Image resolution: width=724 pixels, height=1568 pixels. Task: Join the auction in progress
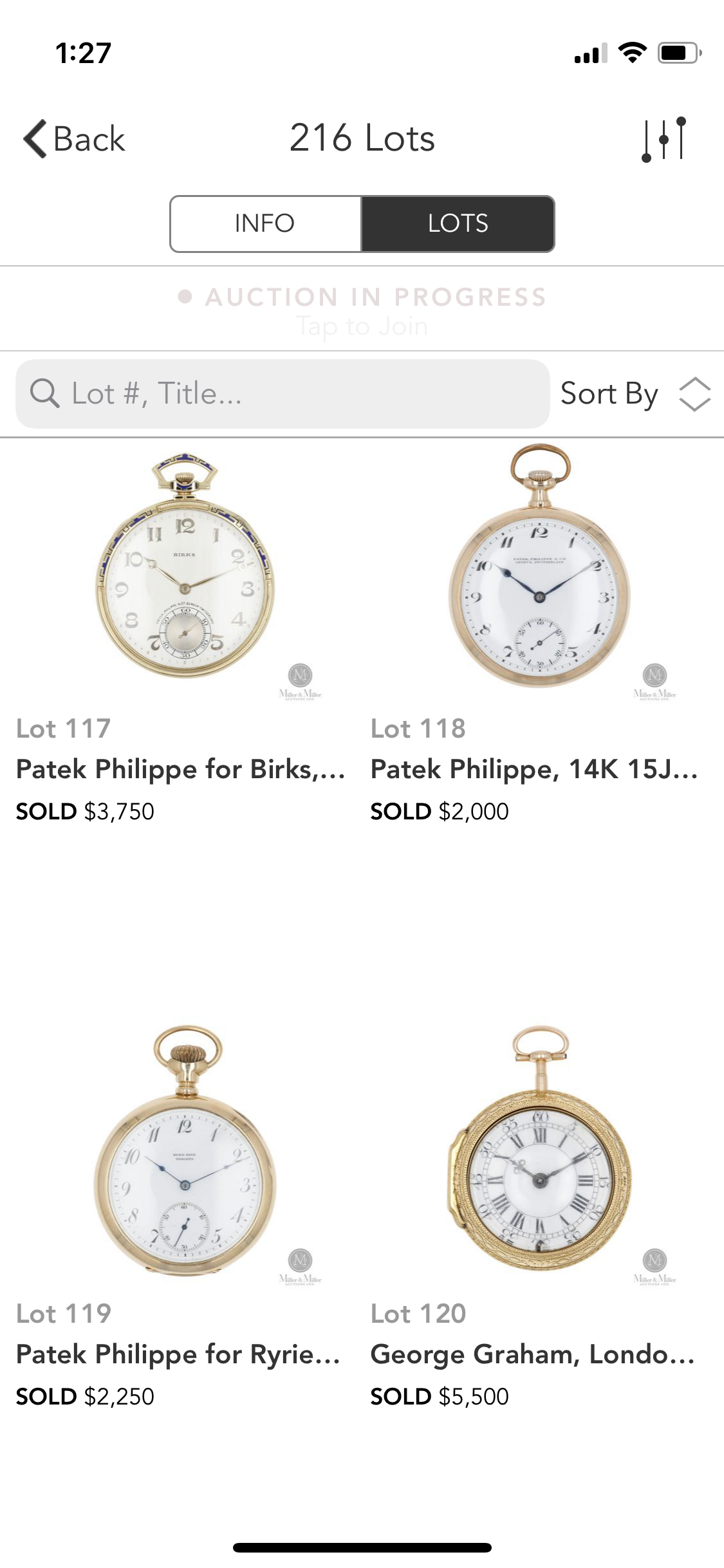coord(362,310)
